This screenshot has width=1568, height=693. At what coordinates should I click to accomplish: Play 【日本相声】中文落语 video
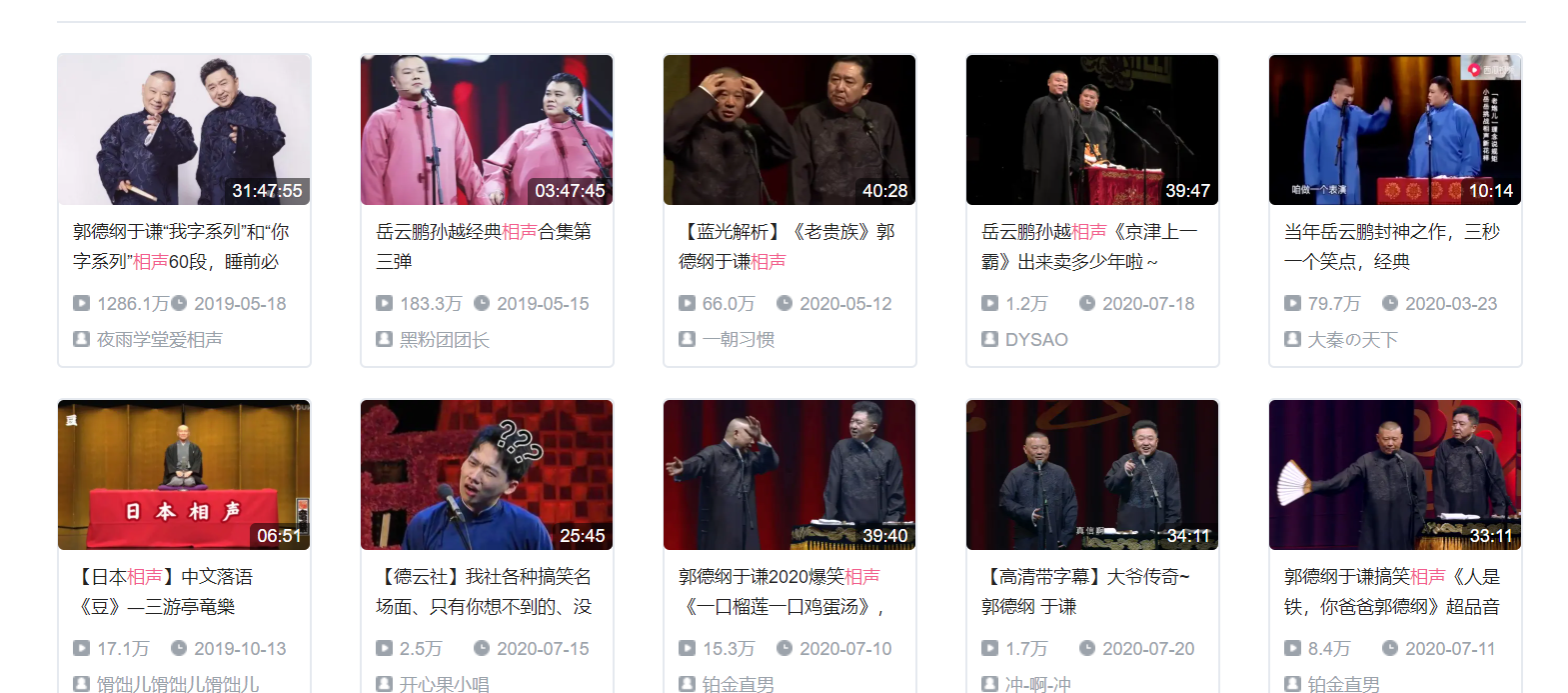click(x=184, y=475)
